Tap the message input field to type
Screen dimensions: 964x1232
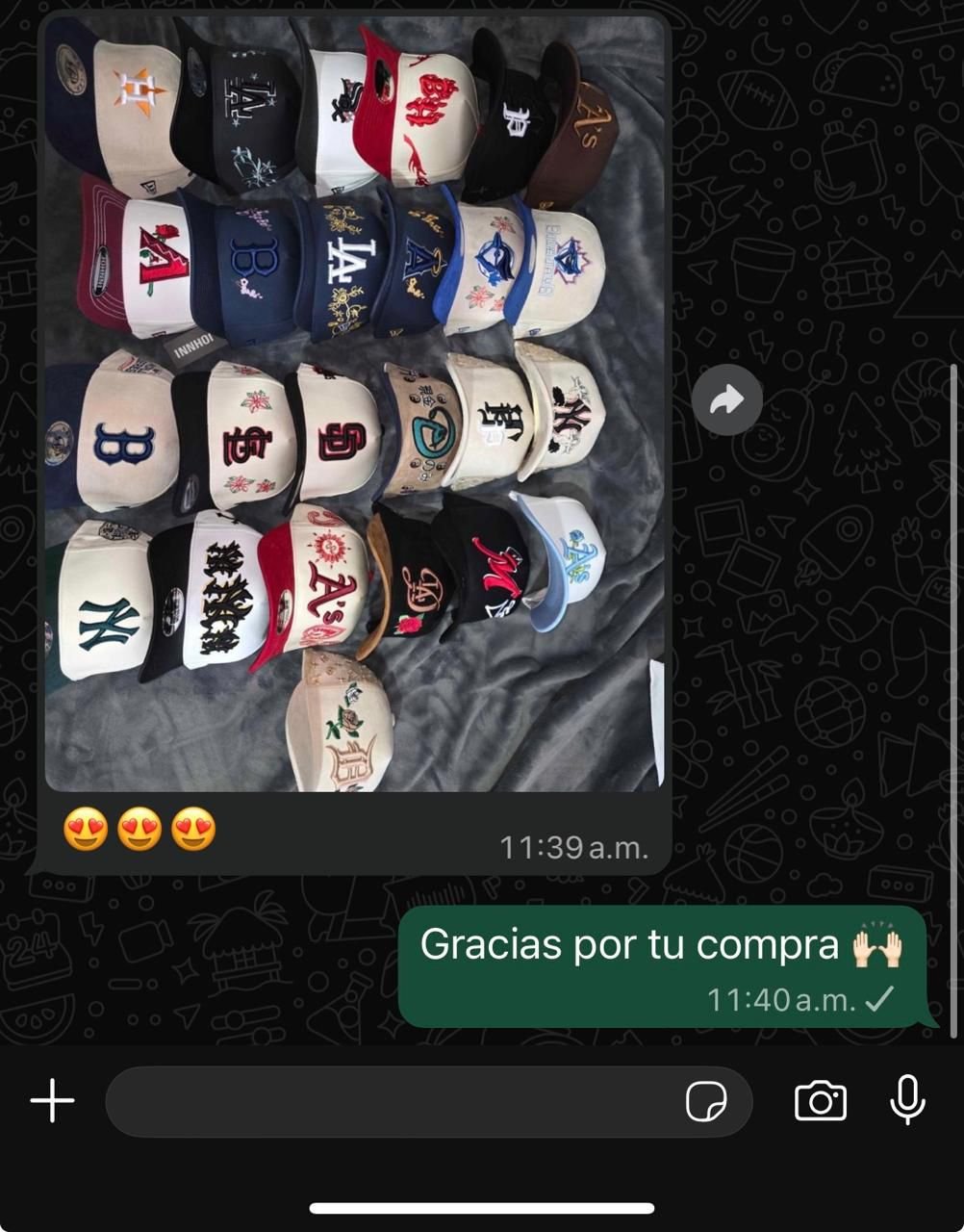[x=404, y=1103]
